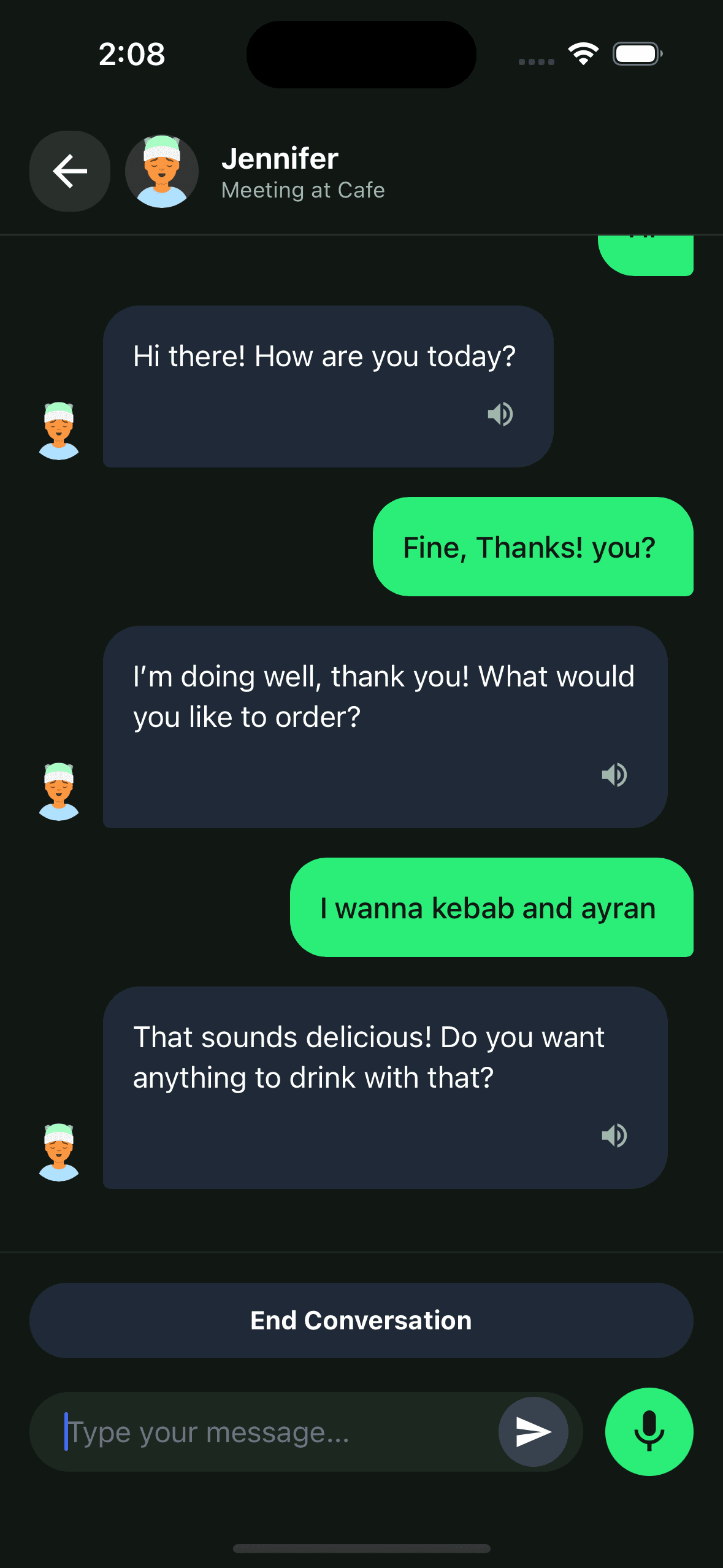Tap the send message arrow icon

(533, 1432)
